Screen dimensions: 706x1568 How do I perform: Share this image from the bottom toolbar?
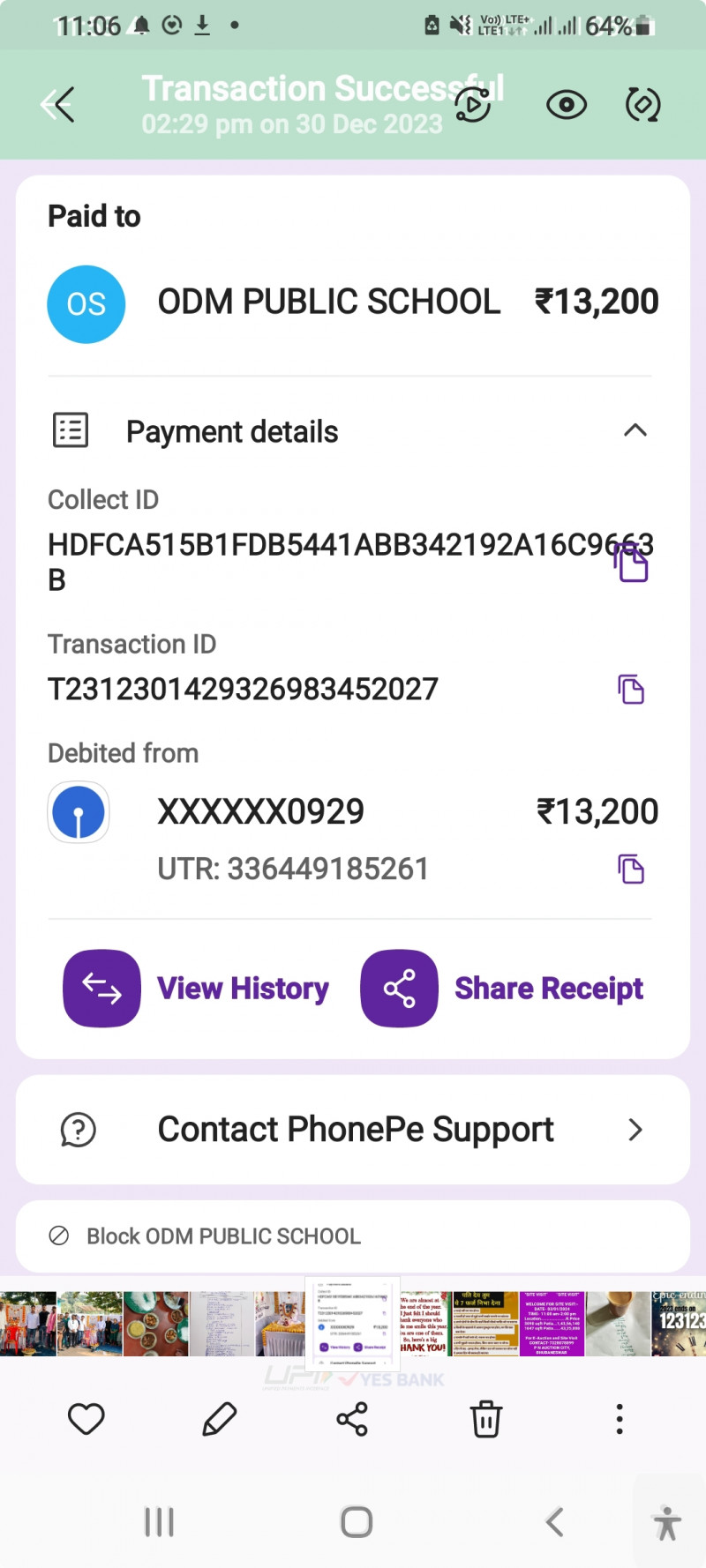[352, 1419]
